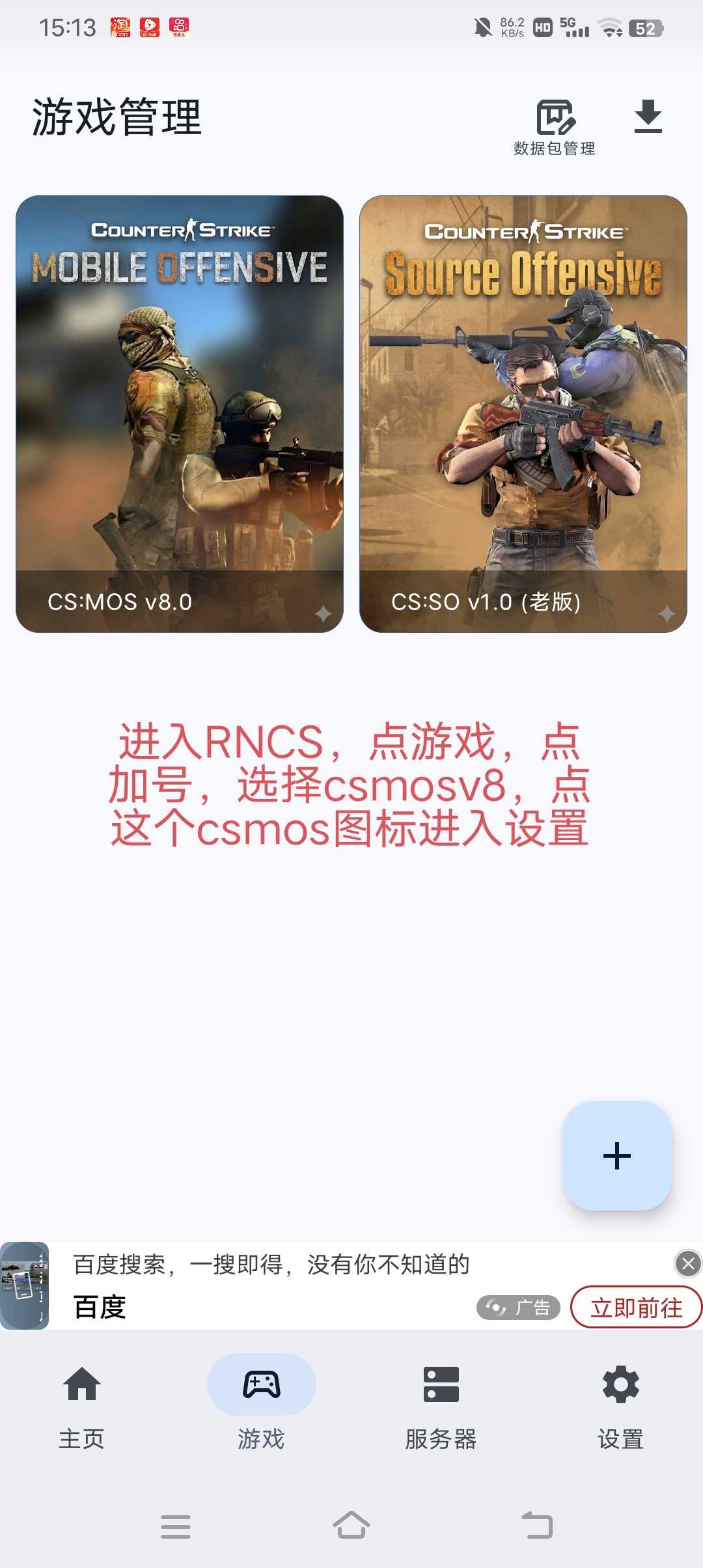This screenshot has width=703, height=1568.
Task: Tap 立即前往 on the Baidu ad
Action: [635, 1308]
